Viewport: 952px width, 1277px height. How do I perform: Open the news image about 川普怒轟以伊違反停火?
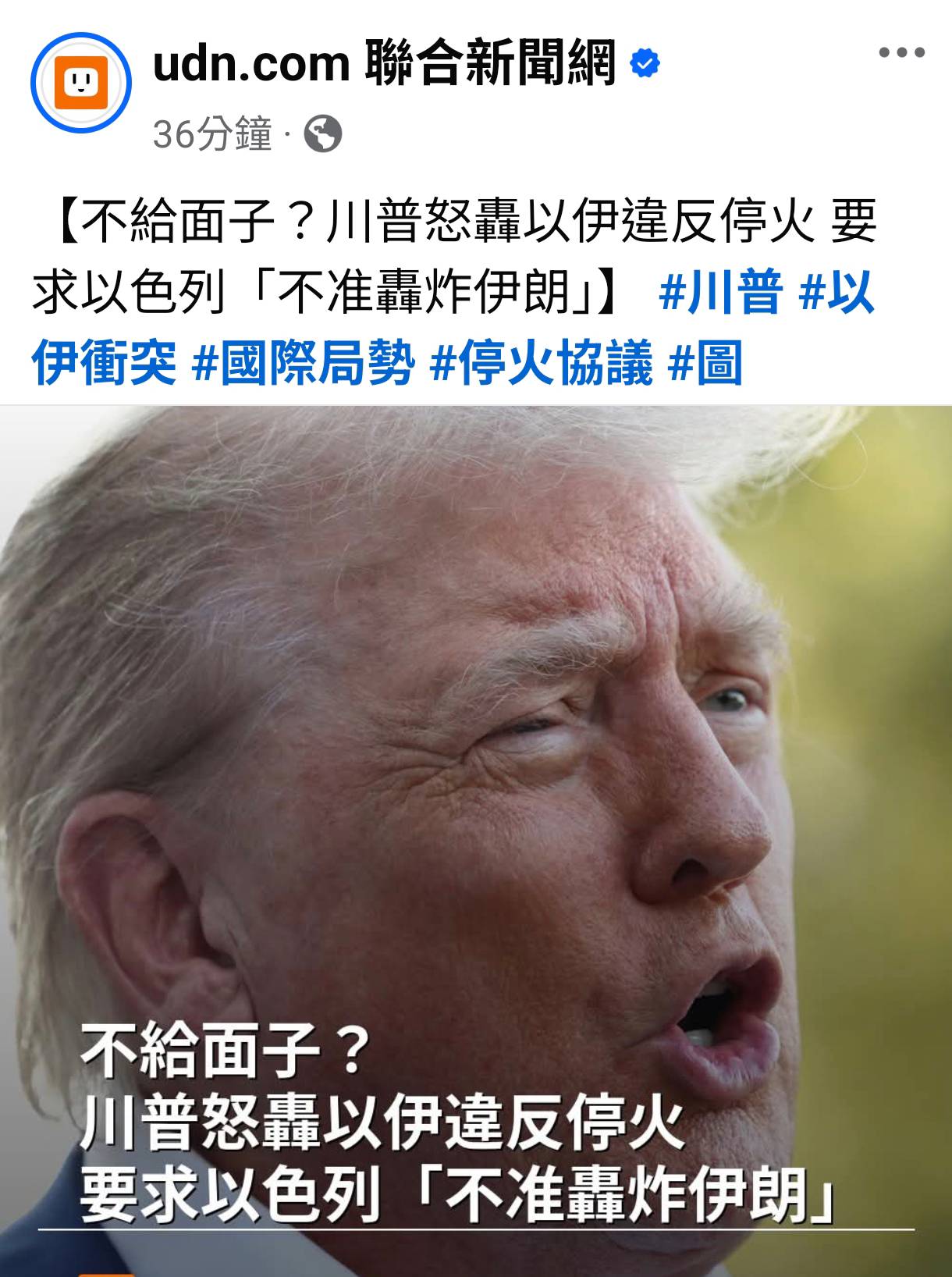coord(476,841)
